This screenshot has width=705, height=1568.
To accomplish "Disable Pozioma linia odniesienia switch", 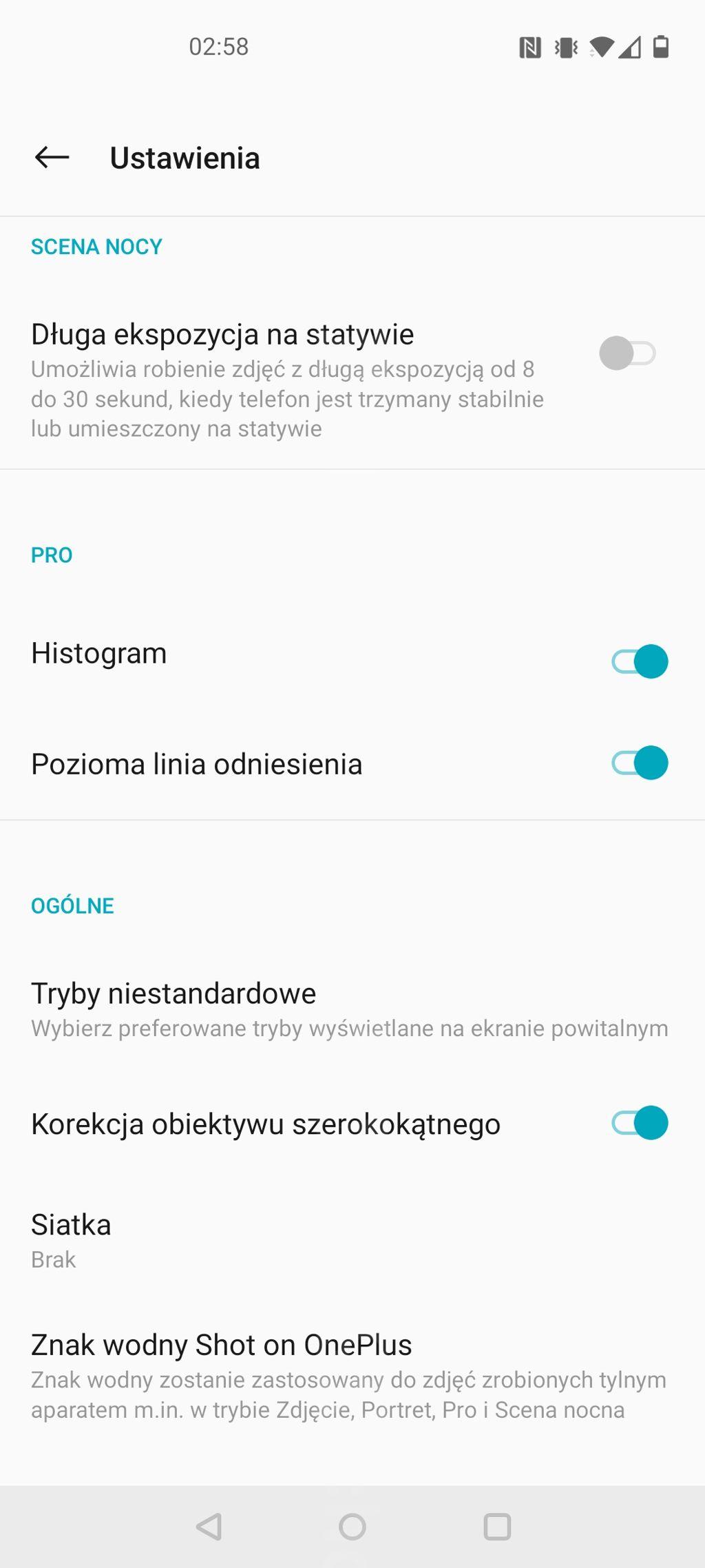I will (640, 763).
